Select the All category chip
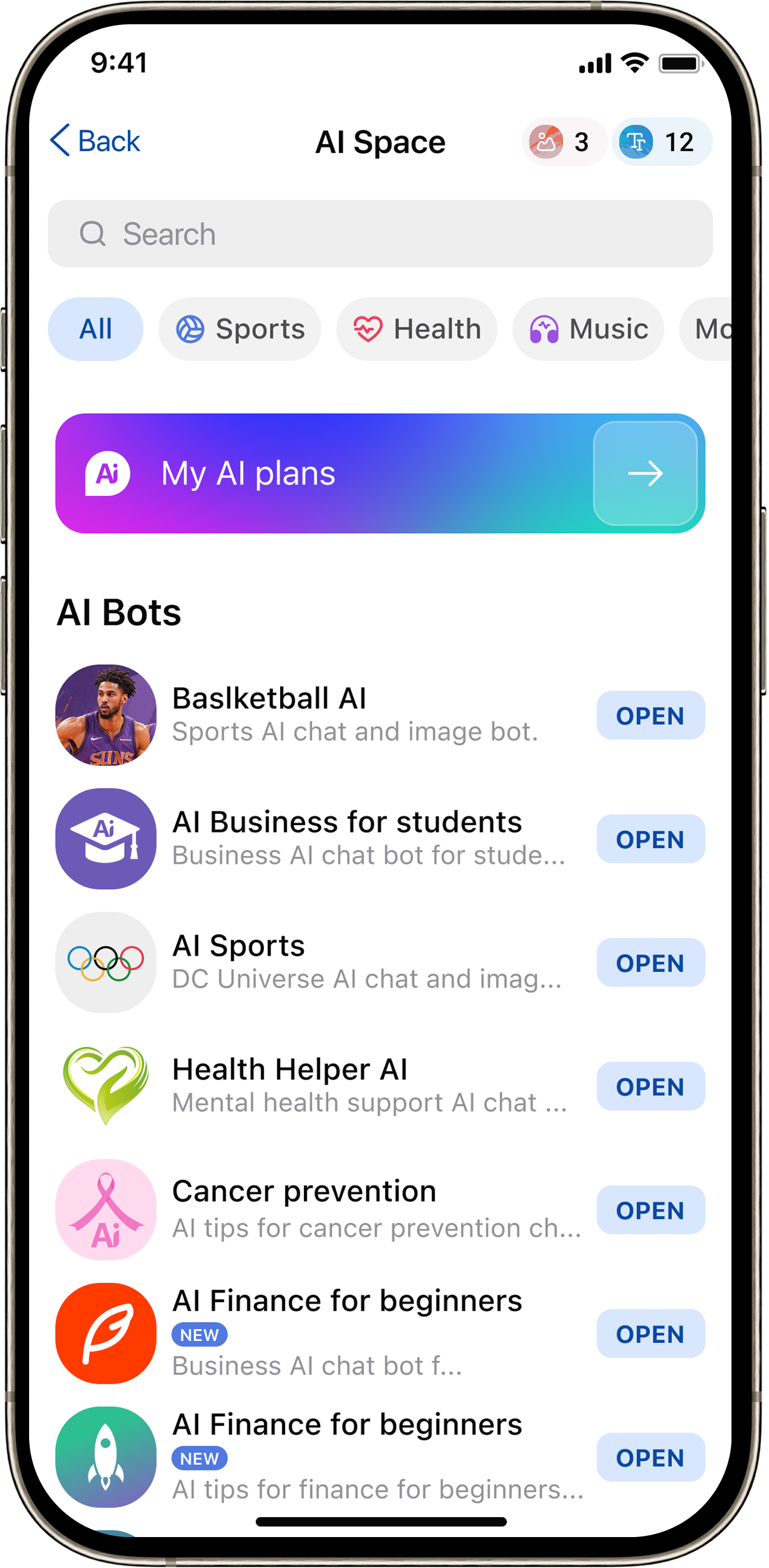Screen dimensions: 769x1568 pos(95,329)
